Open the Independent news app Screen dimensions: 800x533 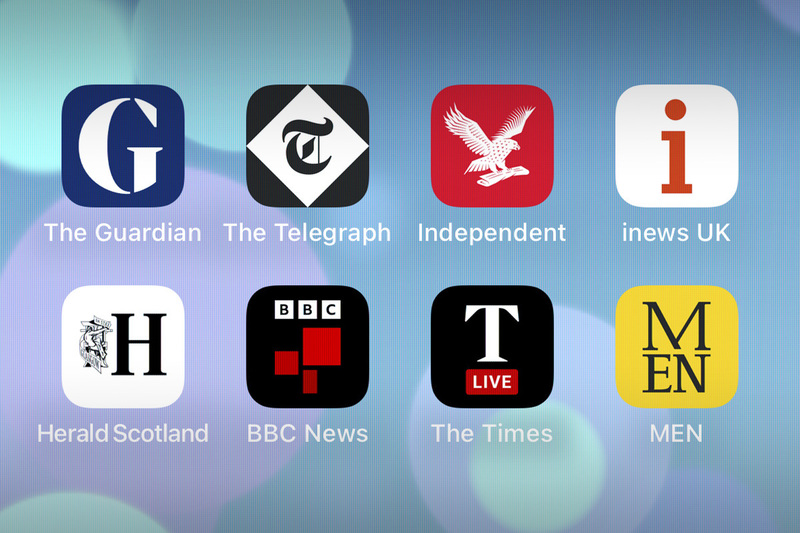click(492, 146)
